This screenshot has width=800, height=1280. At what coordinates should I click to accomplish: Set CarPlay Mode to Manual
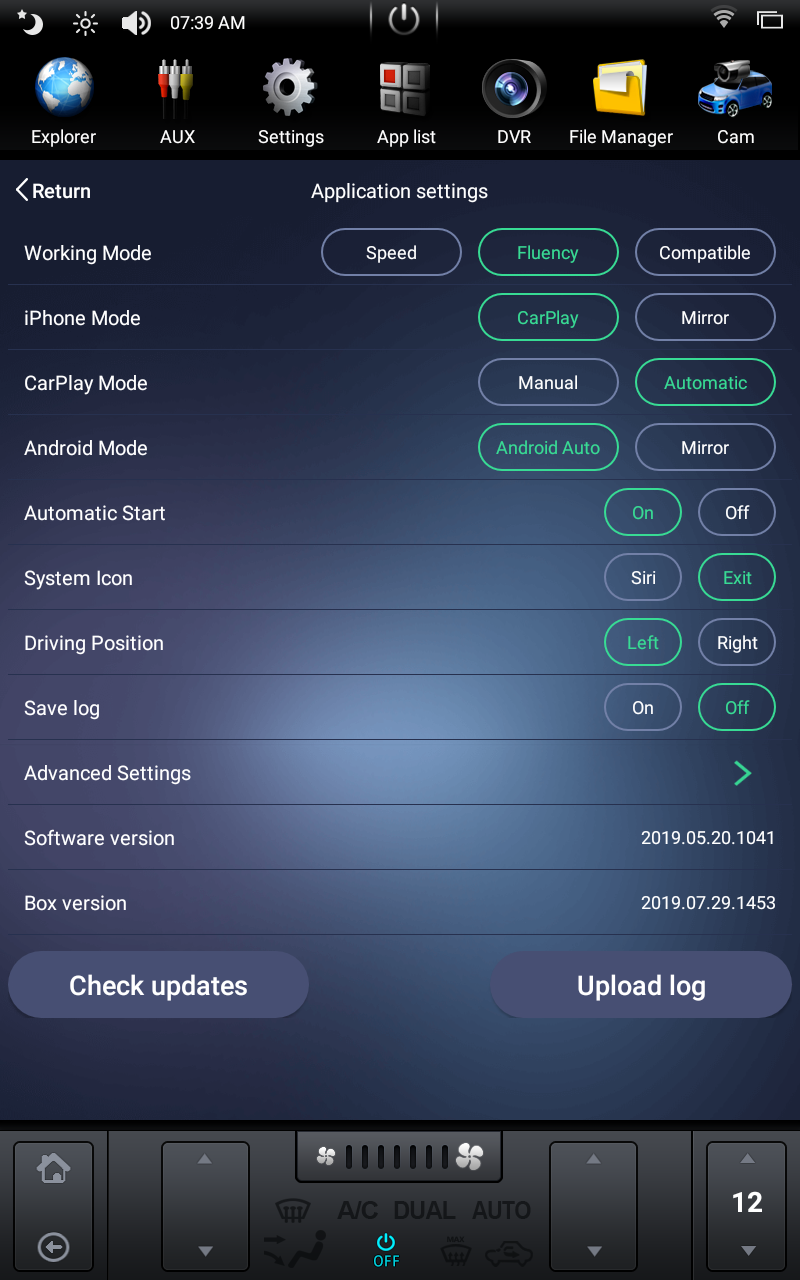pyautogui.click(x=548, y=383)
